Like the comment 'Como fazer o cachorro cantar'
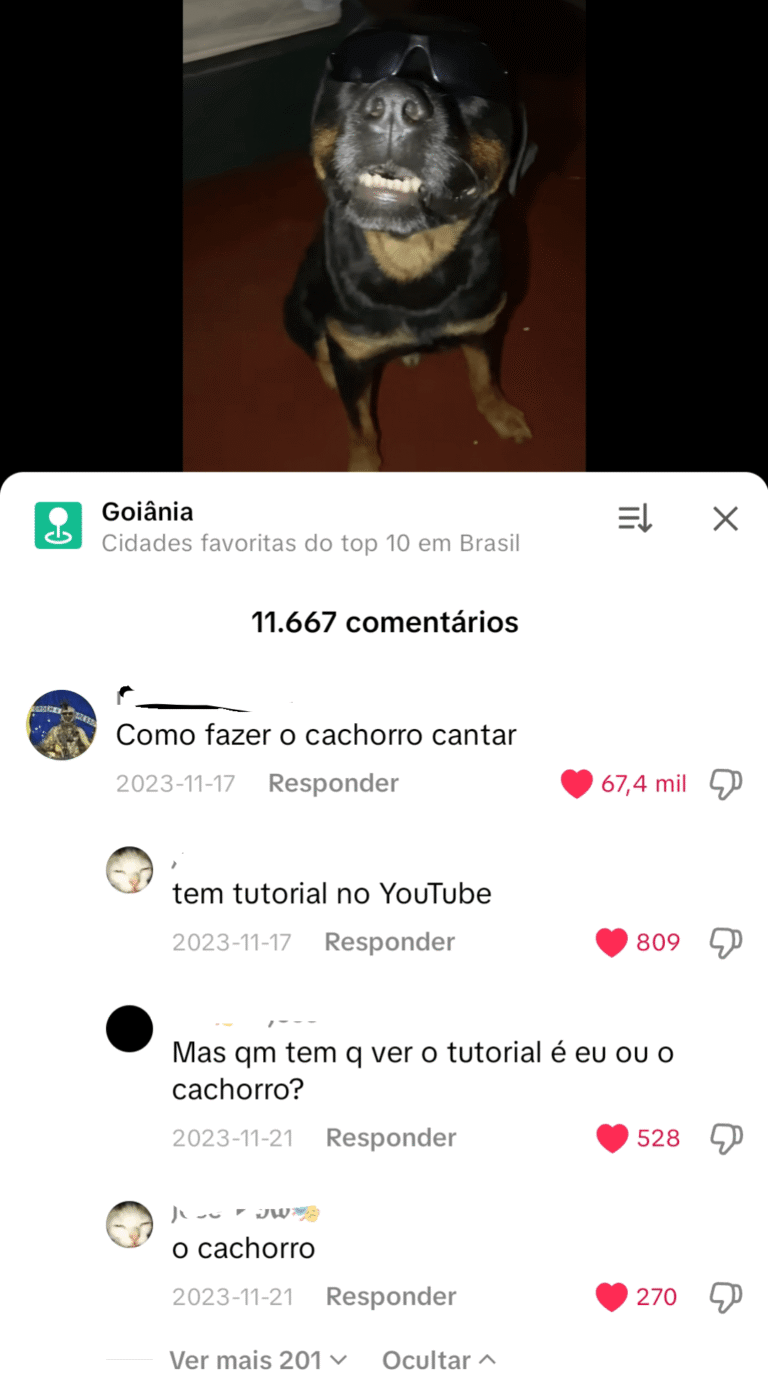 pyautogui.click(x=577, y=784)
